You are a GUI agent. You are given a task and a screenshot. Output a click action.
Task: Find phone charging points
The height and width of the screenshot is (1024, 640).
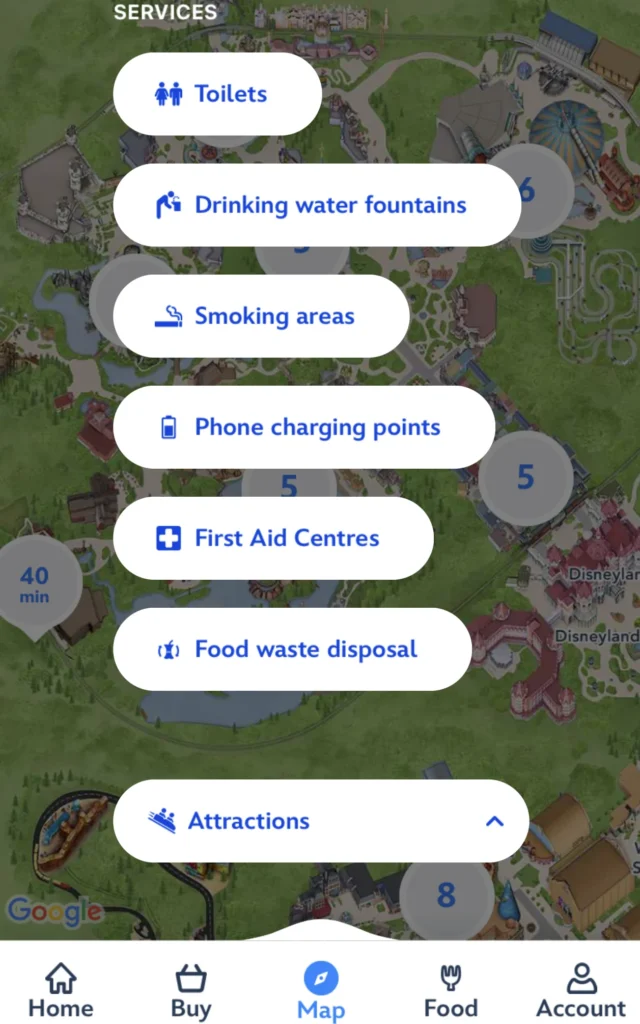tap(304, 427)
